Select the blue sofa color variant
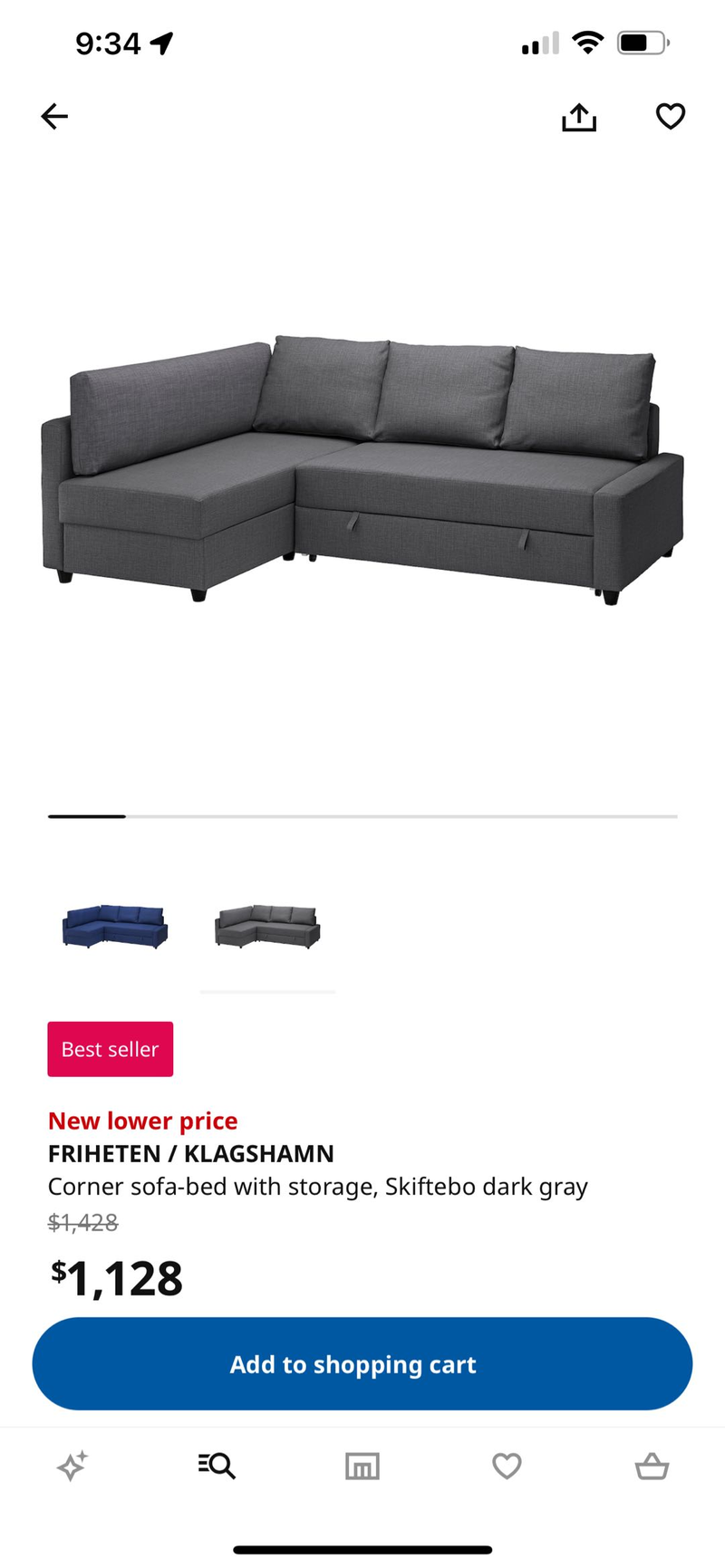 (115, 926)
